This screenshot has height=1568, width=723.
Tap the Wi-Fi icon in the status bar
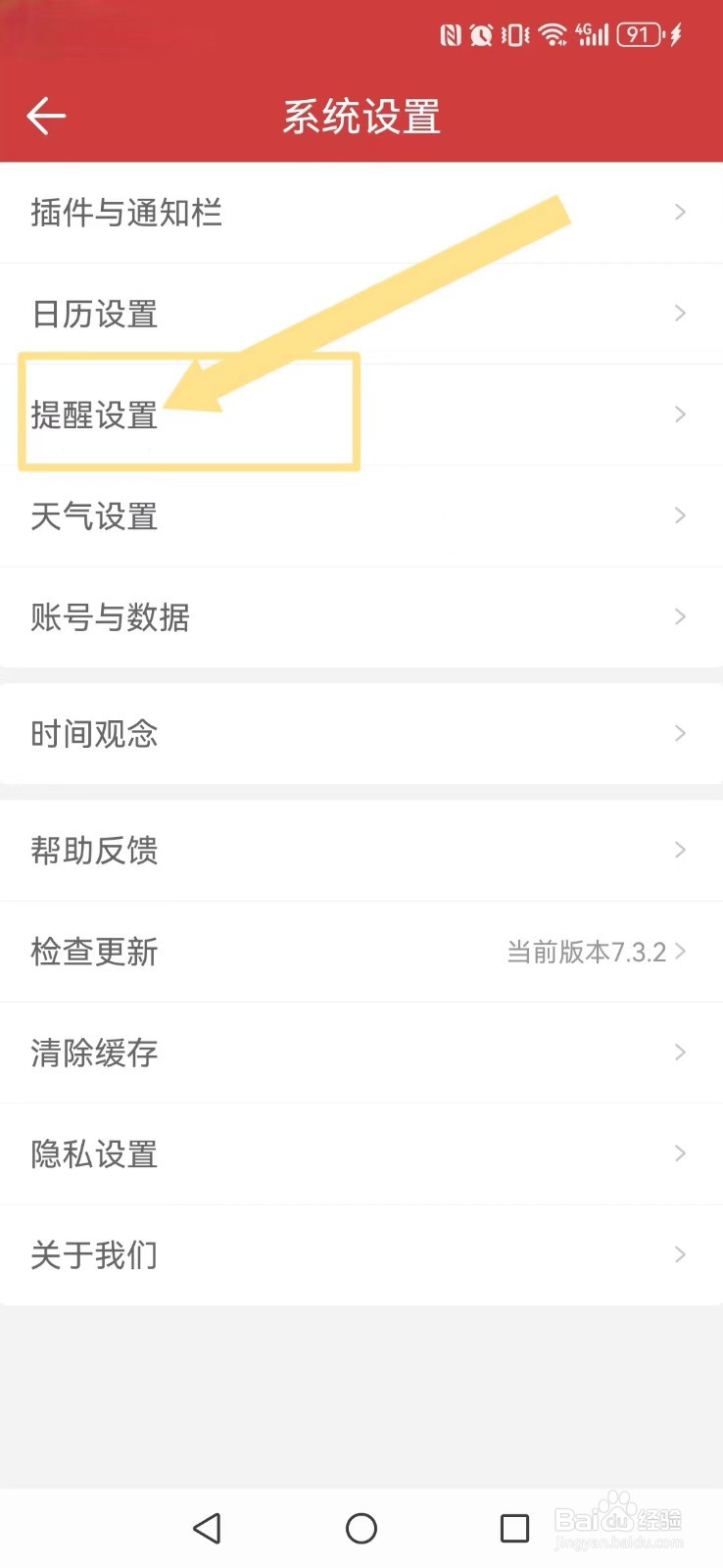(x=552, y=33)
